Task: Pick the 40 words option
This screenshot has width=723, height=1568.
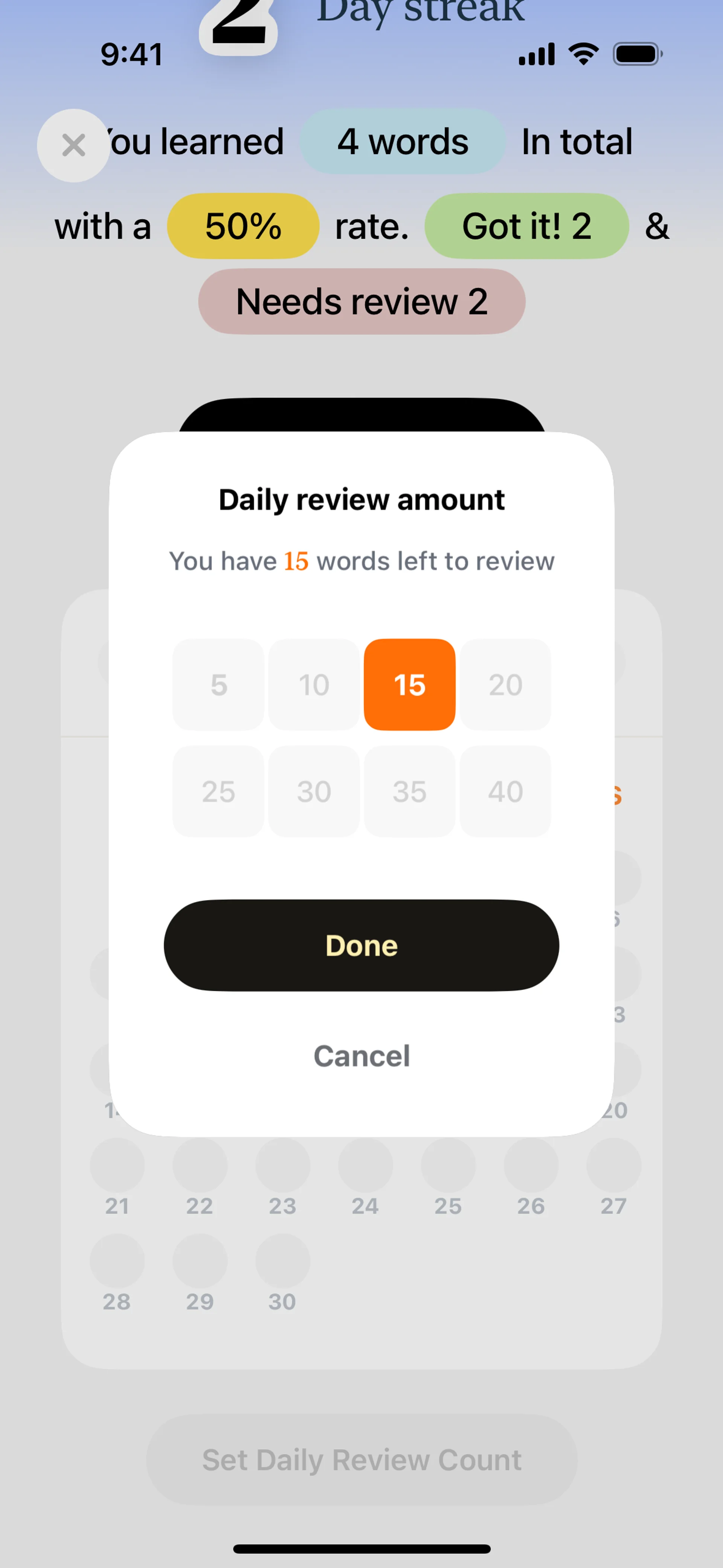Action: tap(505, 791)
